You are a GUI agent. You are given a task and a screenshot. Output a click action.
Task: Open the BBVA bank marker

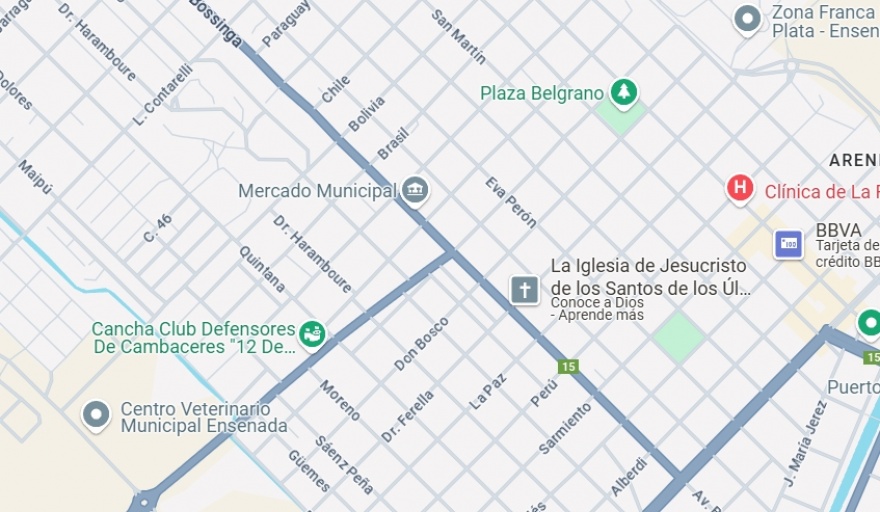[788, 243]
